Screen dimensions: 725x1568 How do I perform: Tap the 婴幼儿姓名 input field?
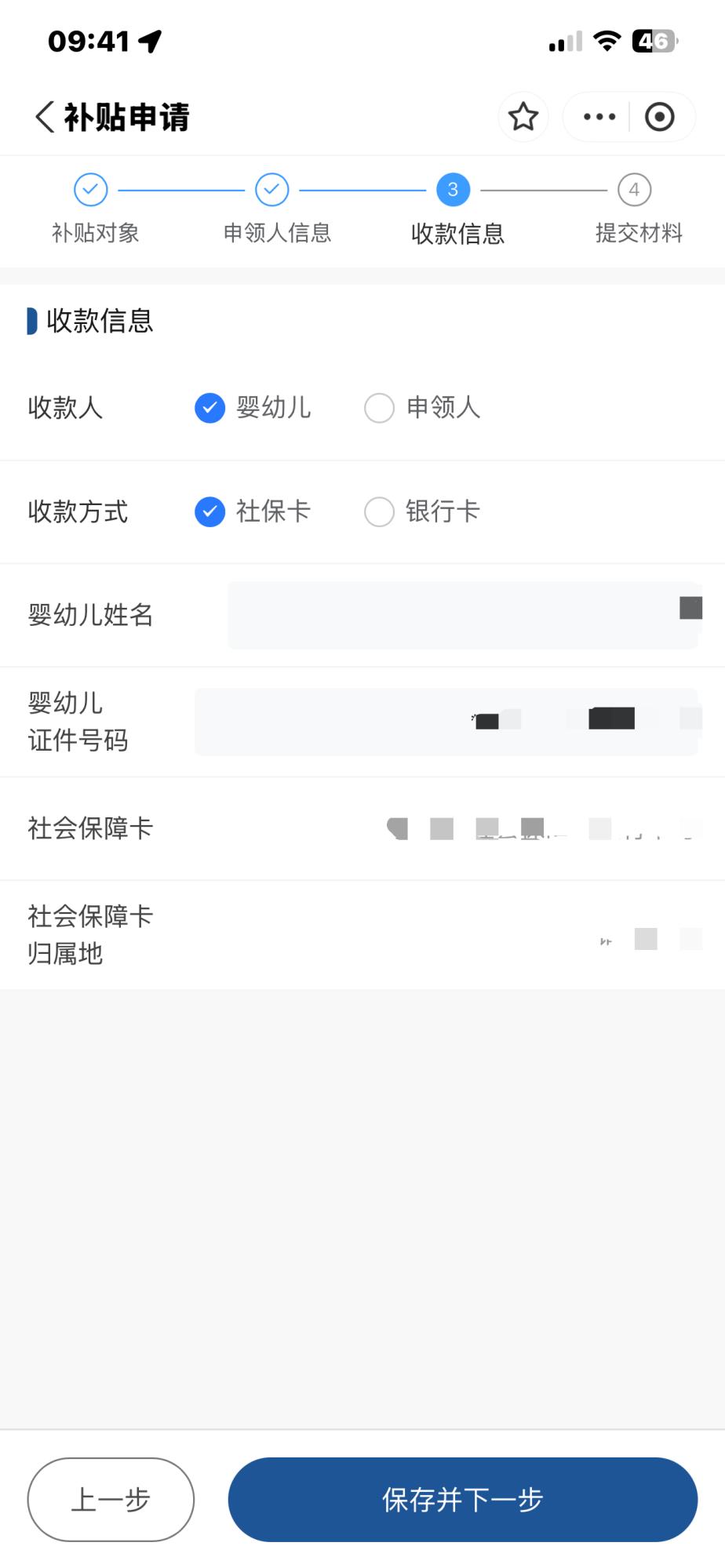pos(463,615)
